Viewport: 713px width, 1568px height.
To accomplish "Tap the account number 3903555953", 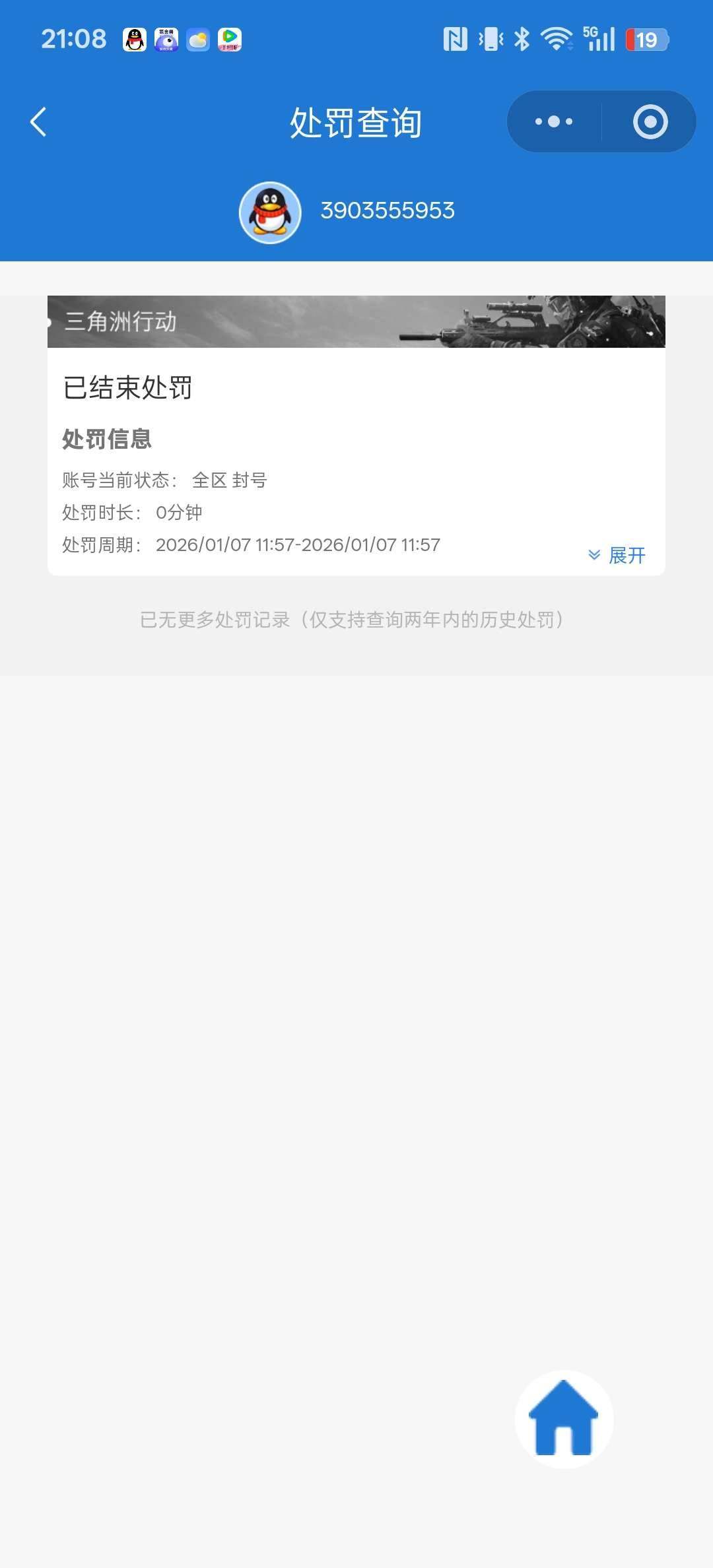I will coord(388,210).
